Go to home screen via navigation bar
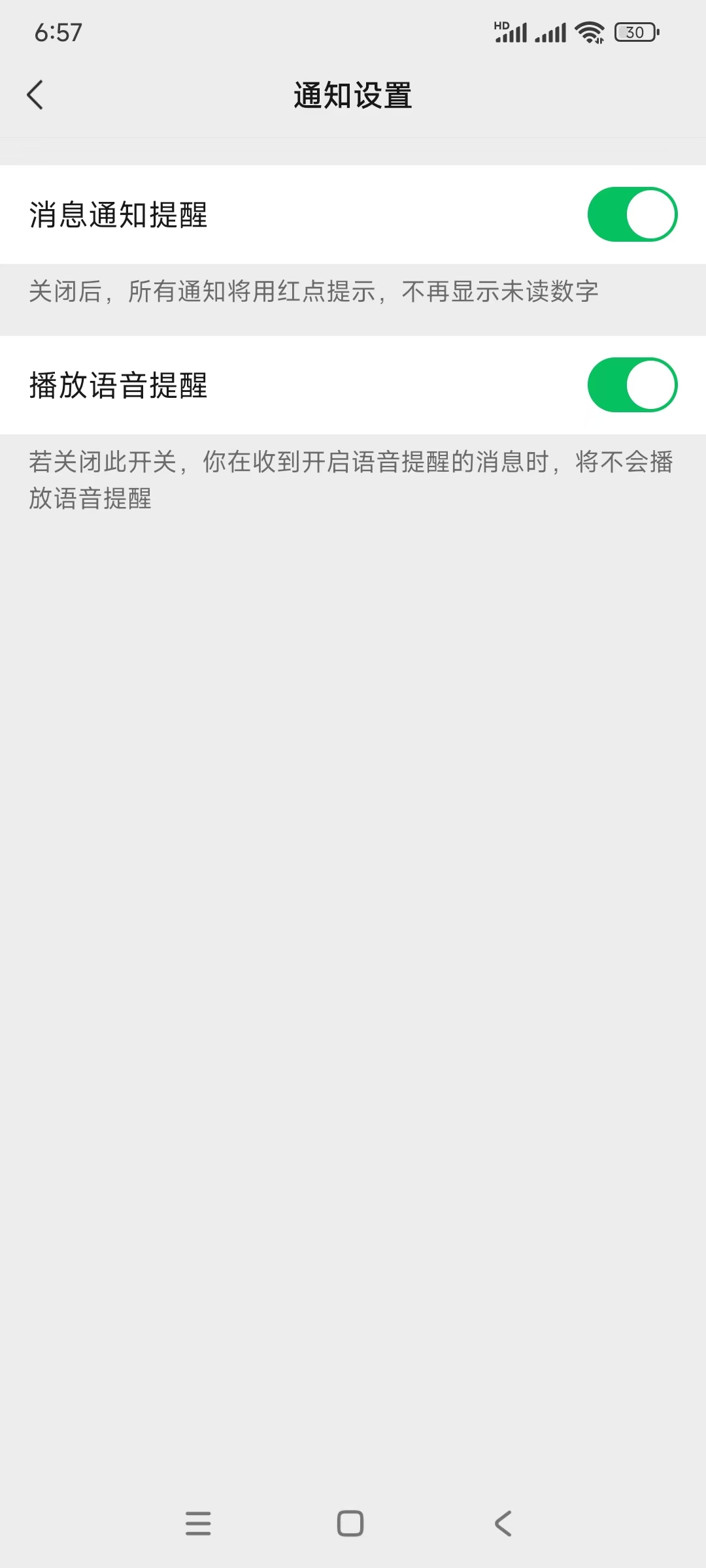The image size is (706, 1568). pyautogui.click(x=350, y=1523)
